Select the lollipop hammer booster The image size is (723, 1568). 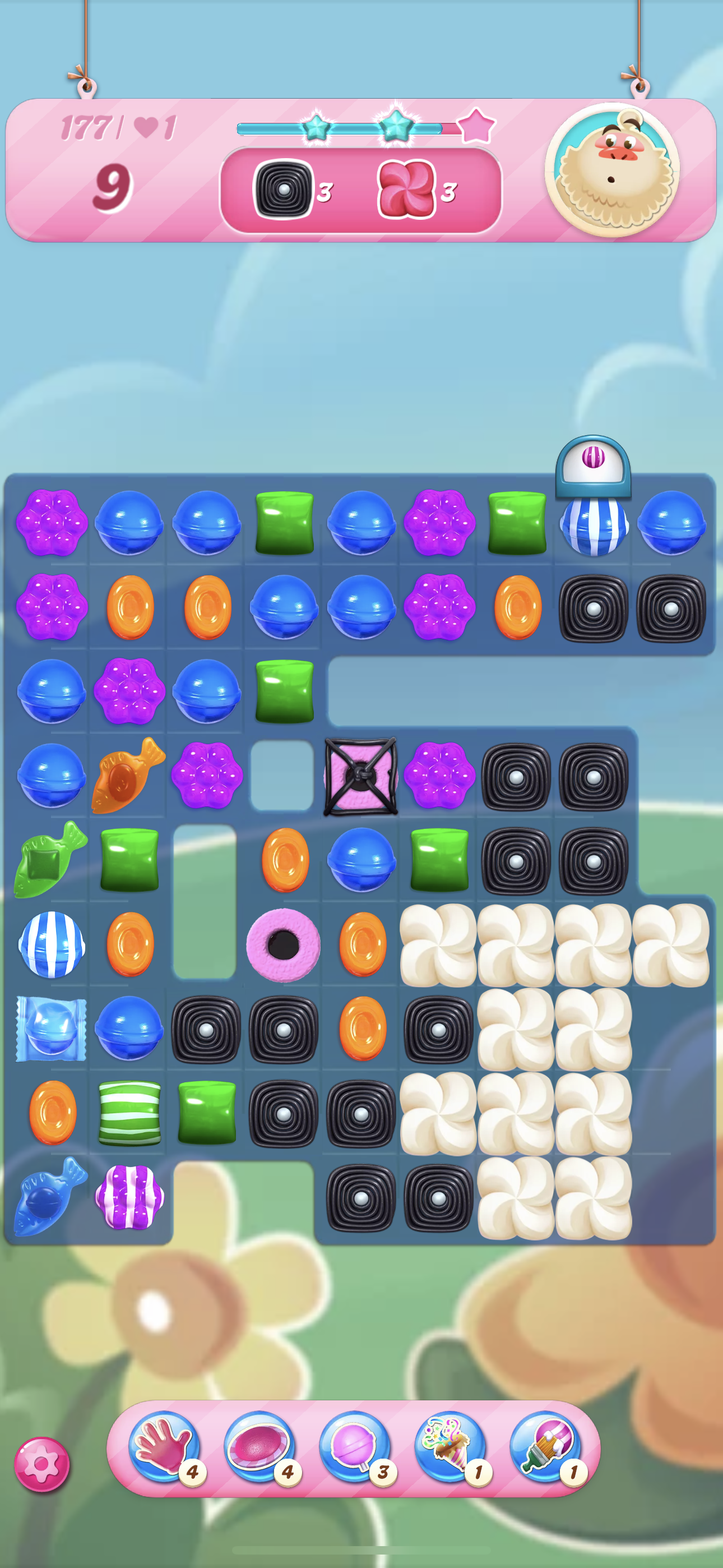[x=355, y=1447]
